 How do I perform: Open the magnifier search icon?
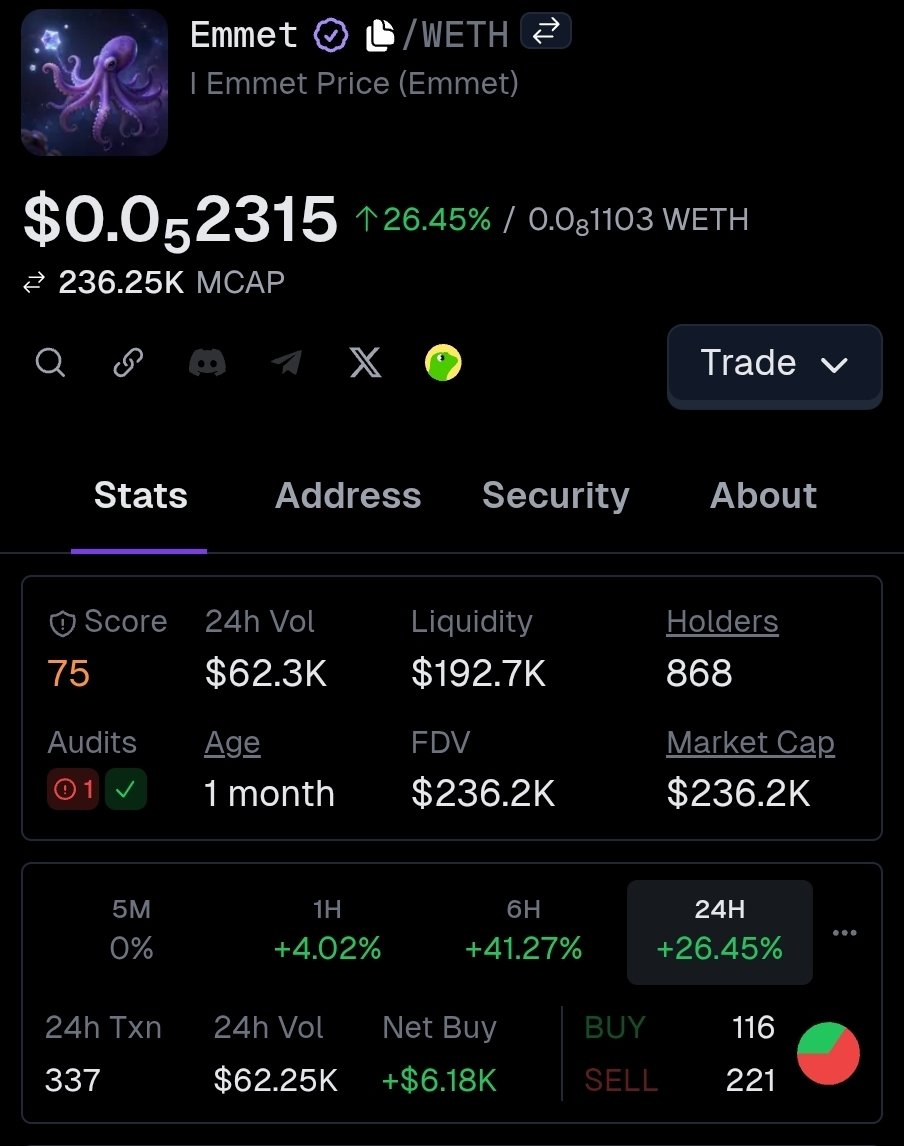pyautogui.click(x=50, y=363)
